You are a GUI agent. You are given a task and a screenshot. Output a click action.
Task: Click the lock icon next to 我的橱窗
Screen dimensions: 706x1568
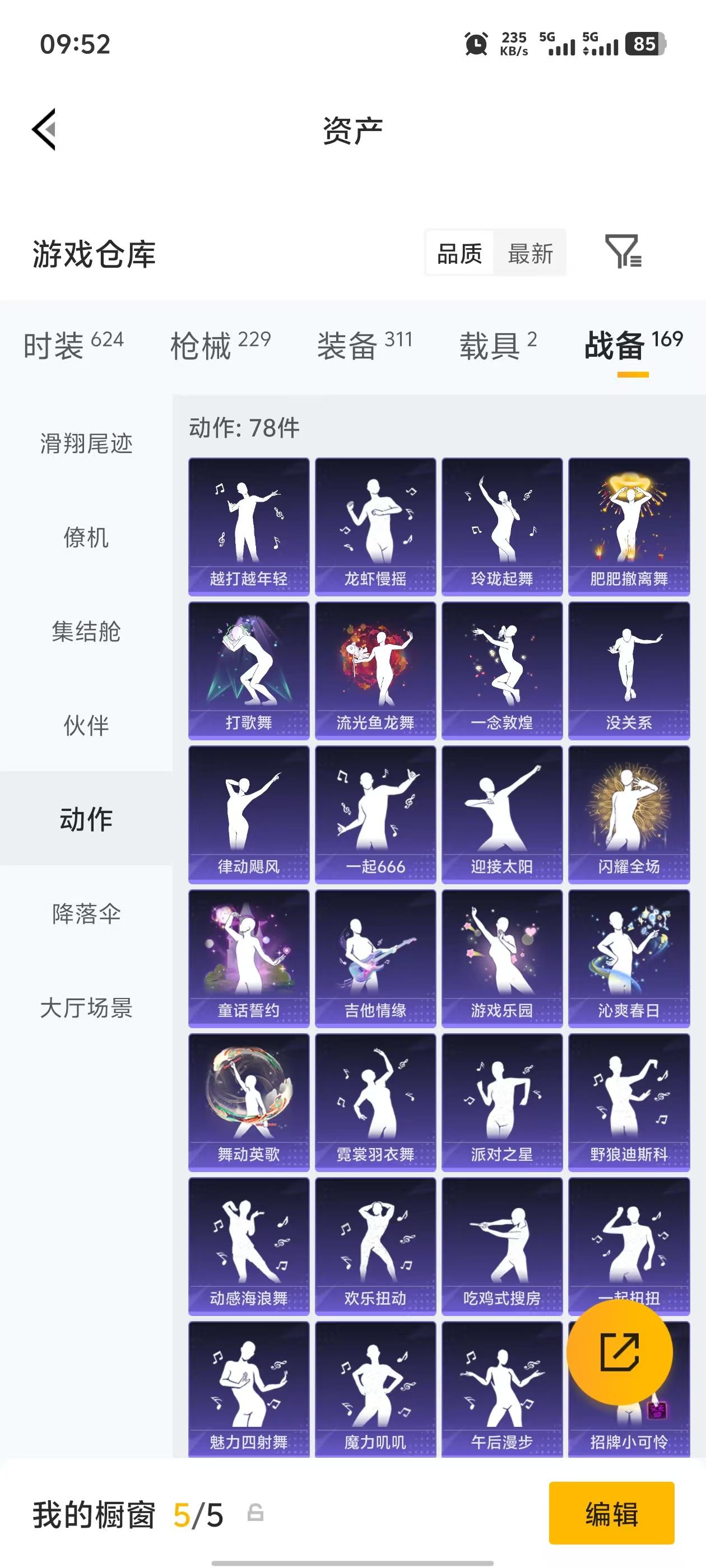click(257, 1516)
